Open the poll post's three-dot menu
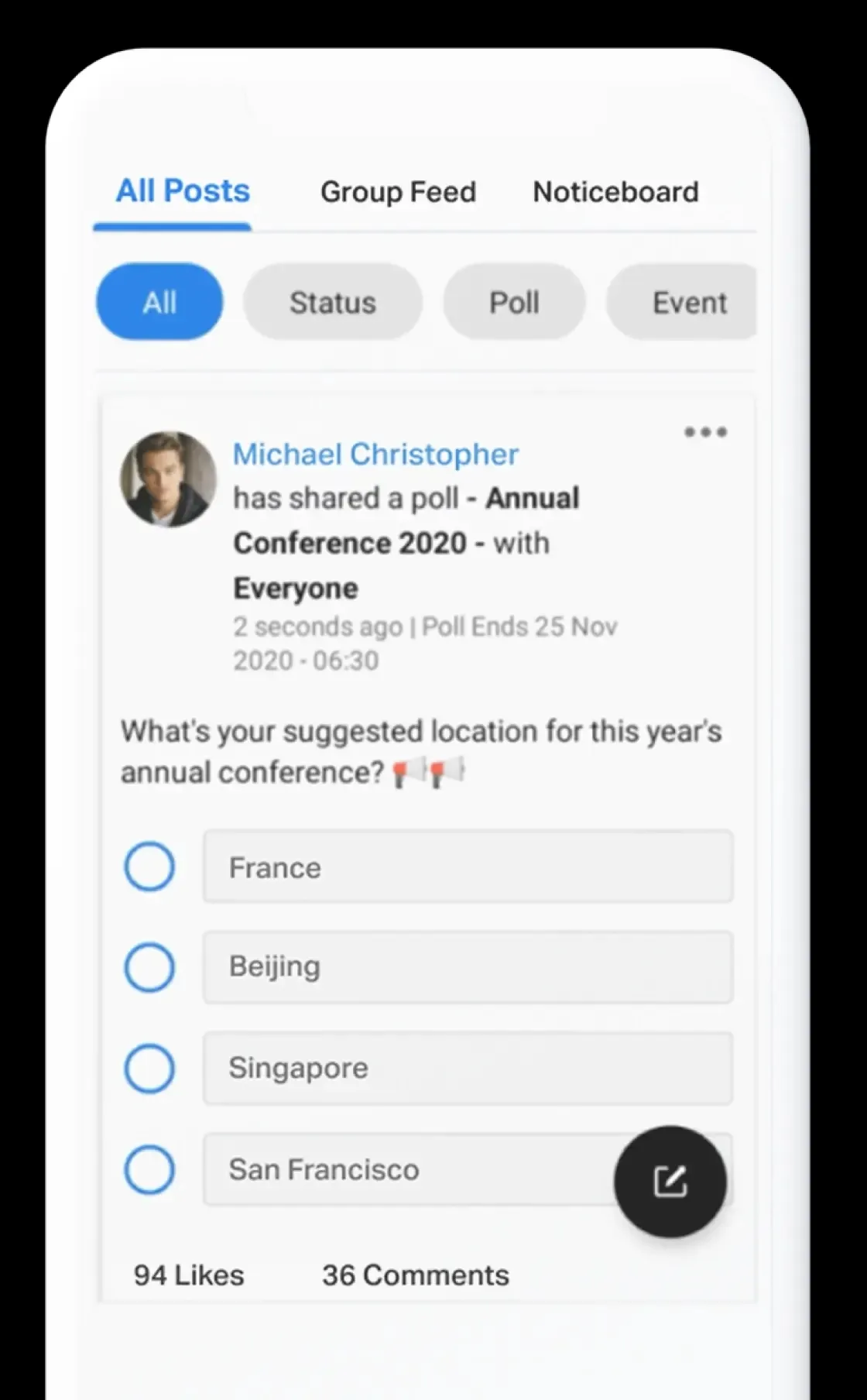 pyautogui.click(x=705, y=432)
